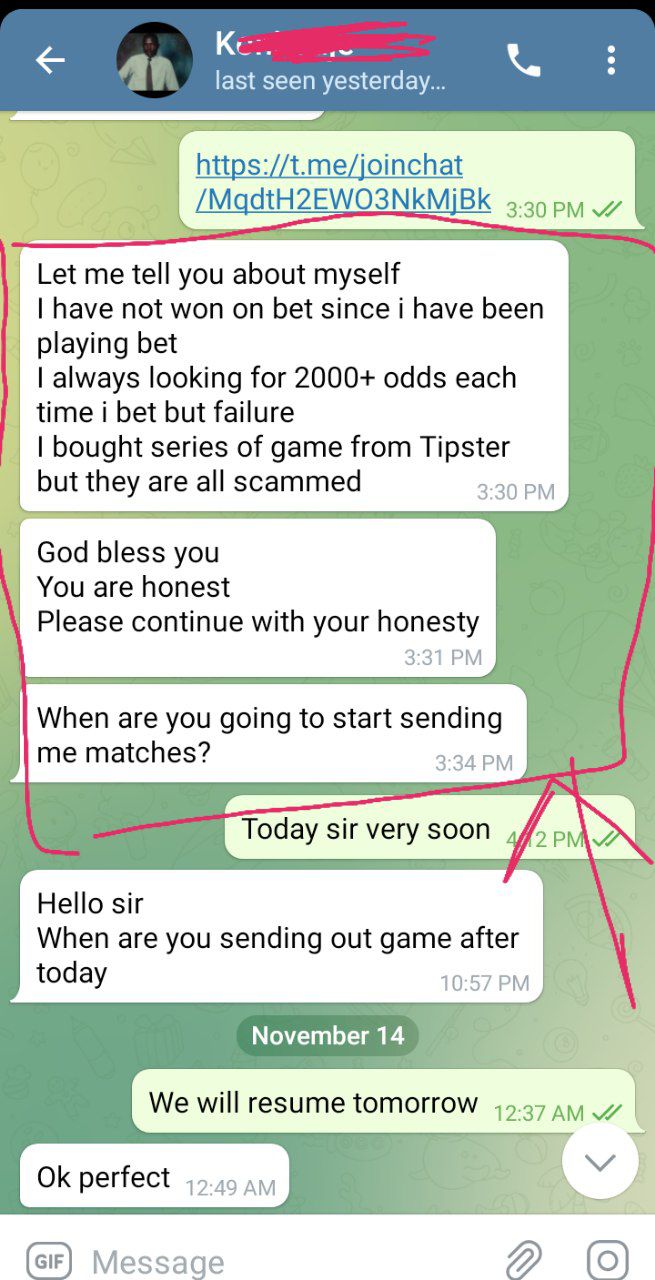Jump to the latest messages
655x1280 pixels.
599,1161
